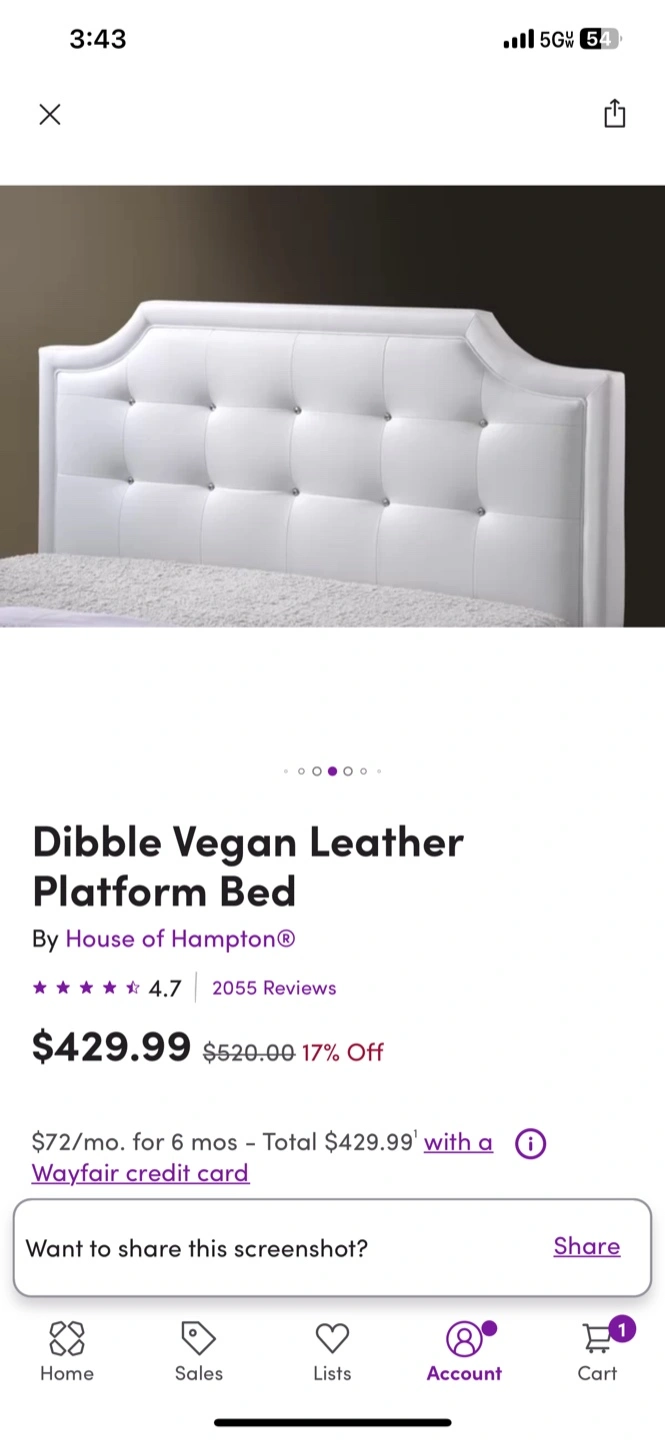View financing info icon details
The width and height of the screenshot is (665, 1440).
pos(530,1143)
